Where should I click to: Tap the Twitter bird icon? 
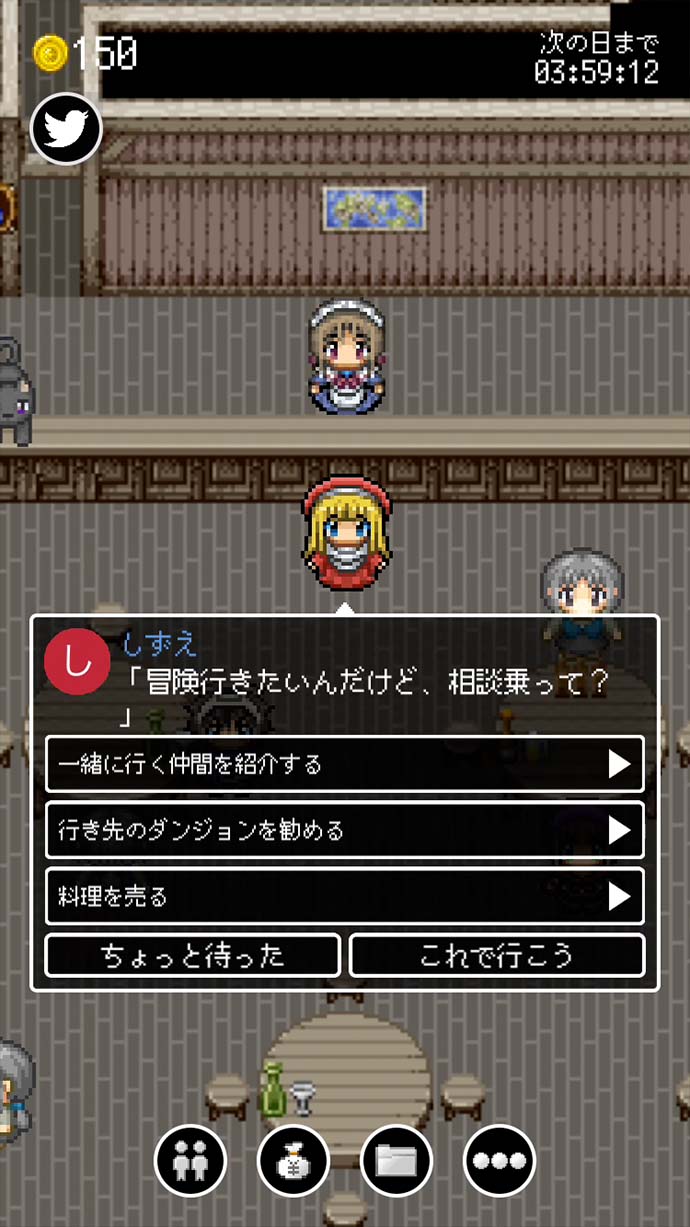point(66,129)
